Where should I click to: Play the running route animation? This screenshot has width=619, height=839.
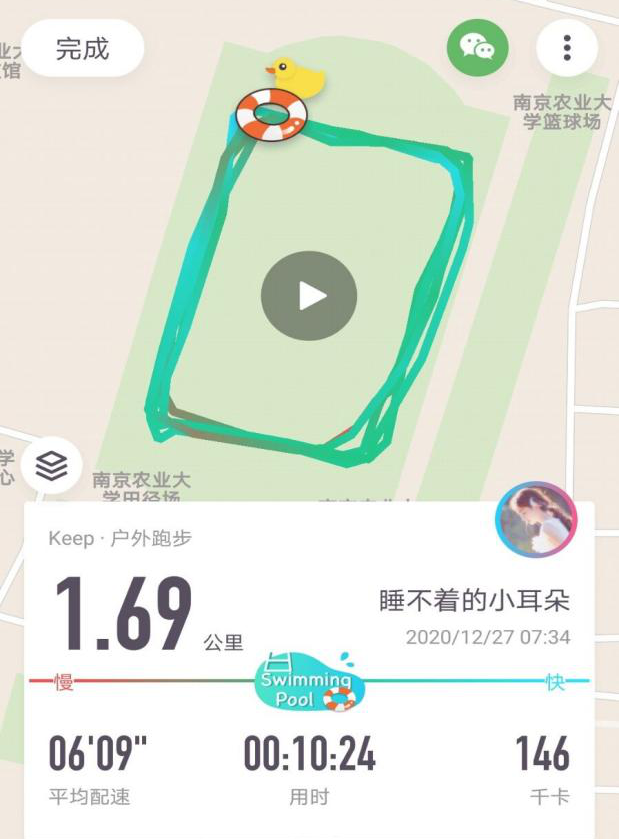click(309, 296)
